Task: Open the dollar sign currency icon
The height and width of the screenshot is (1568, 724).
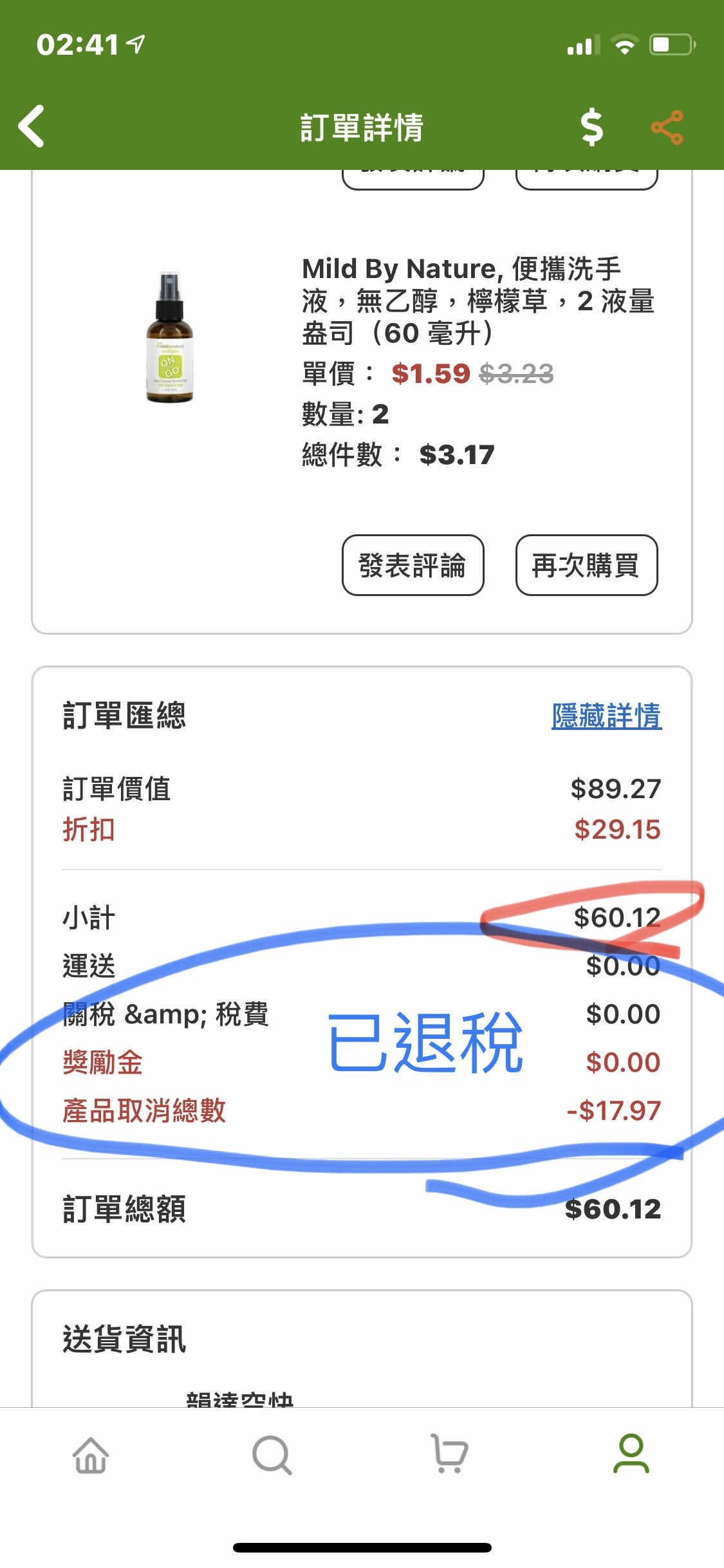Action: pos(591,127)
